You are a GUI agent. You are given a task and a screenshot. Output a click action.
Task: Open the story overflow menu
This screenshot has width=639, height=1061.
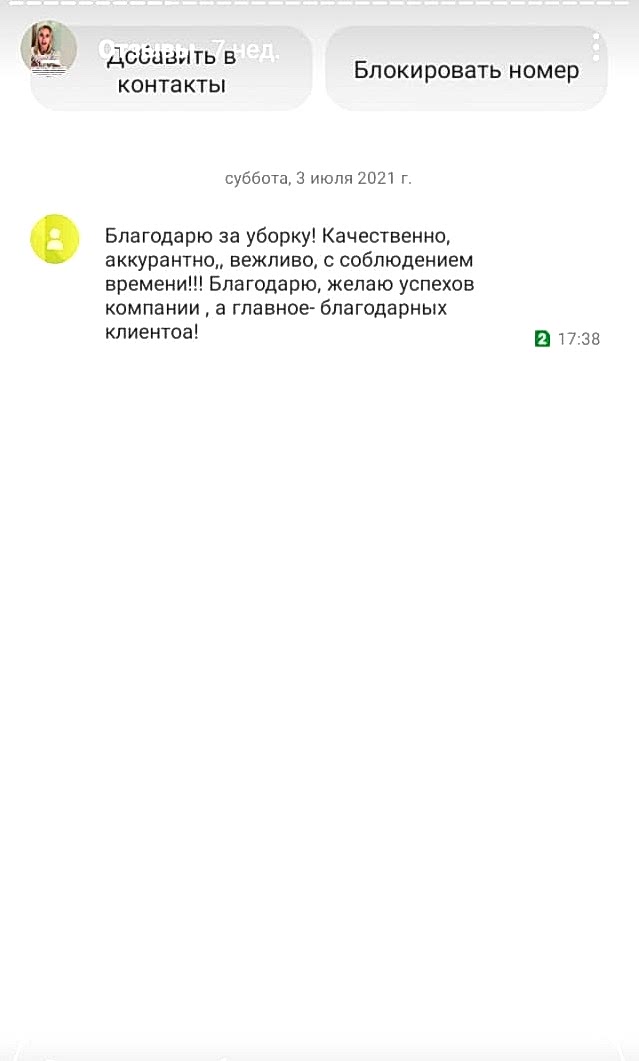(x=596, y=47)
